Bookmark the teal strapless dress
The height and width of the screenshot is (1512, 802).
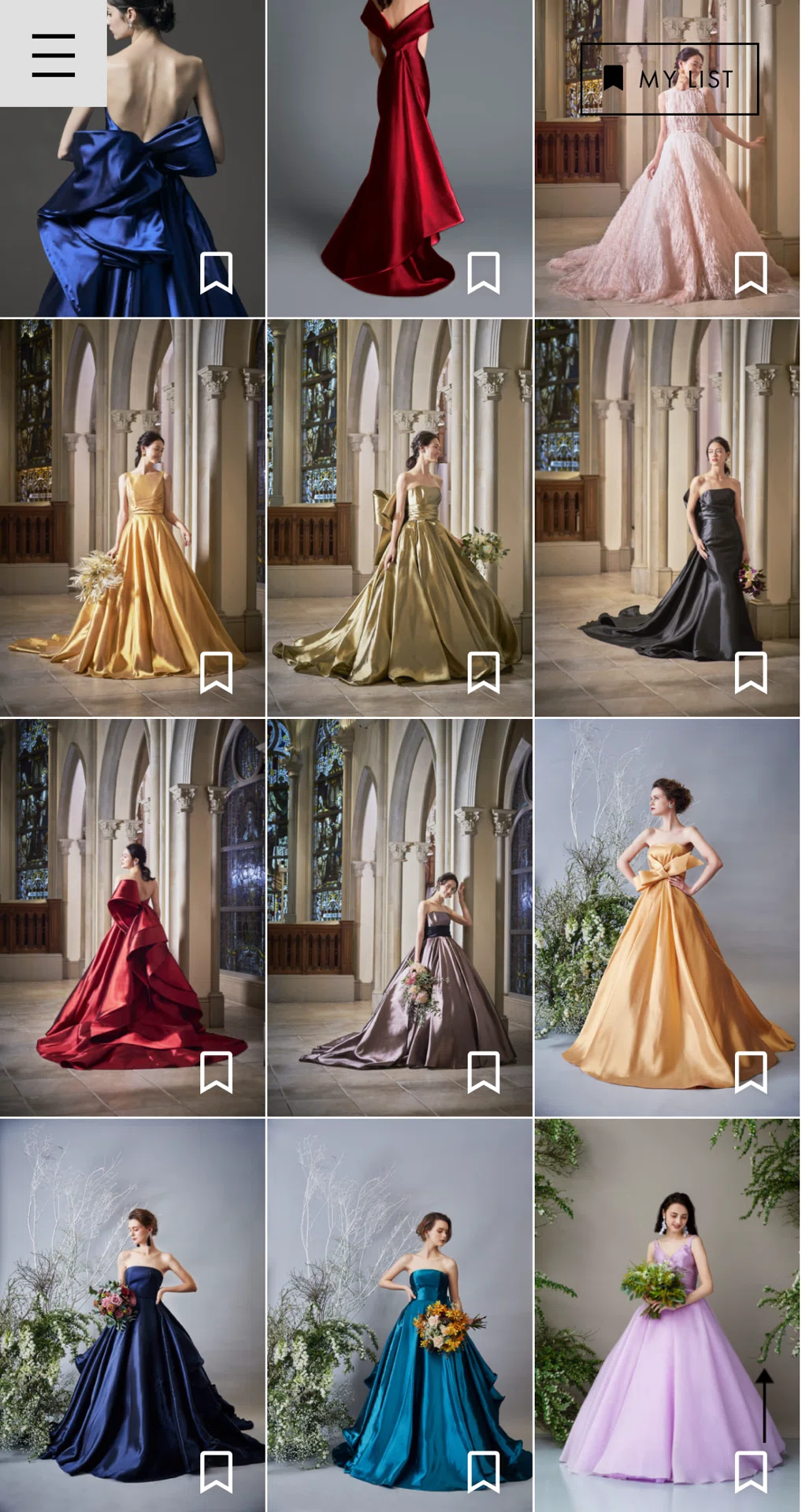tap(484, 1472)
